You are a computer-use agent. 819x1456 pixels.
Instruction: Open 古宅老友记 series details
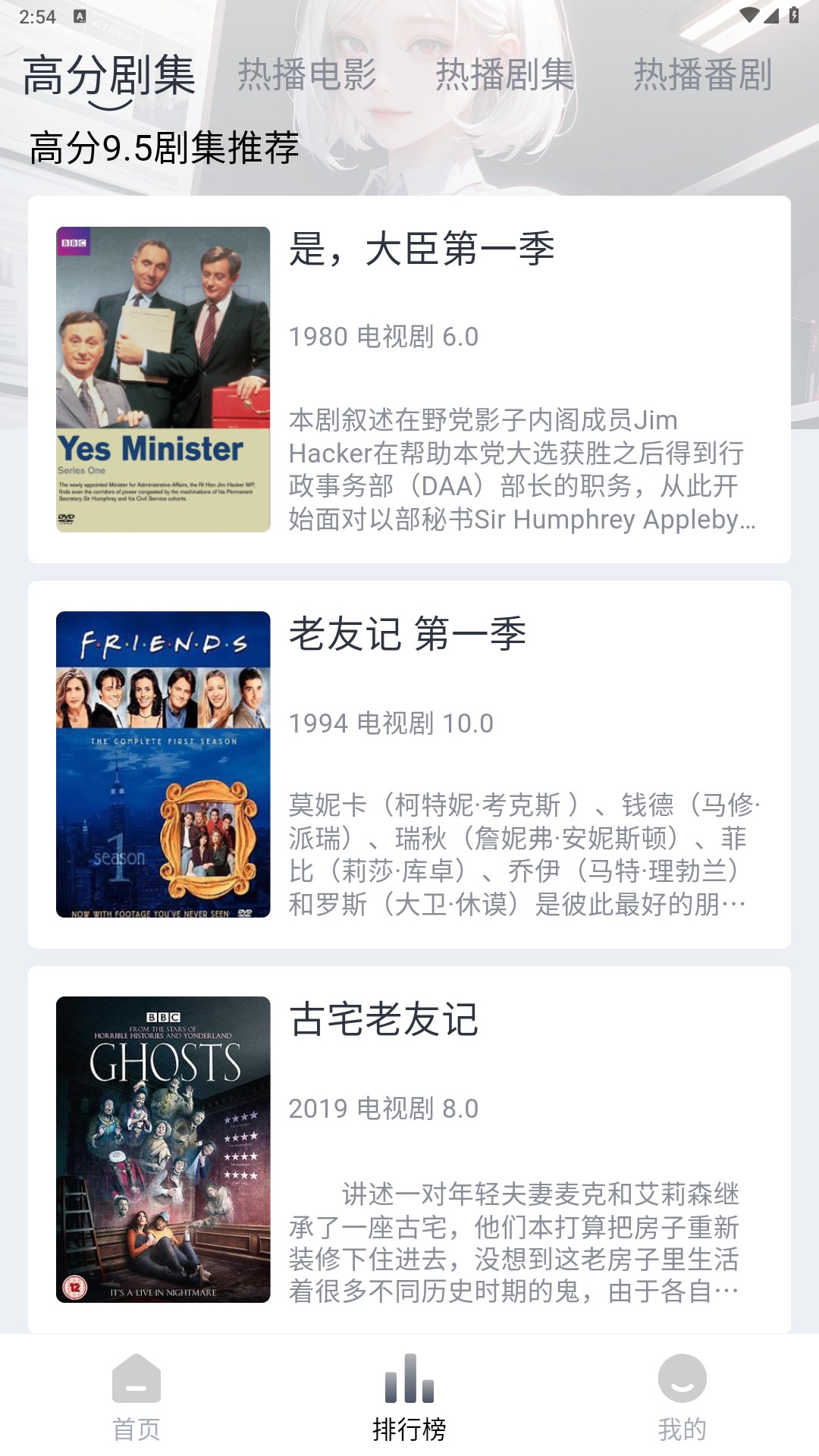click(409, 1145)
